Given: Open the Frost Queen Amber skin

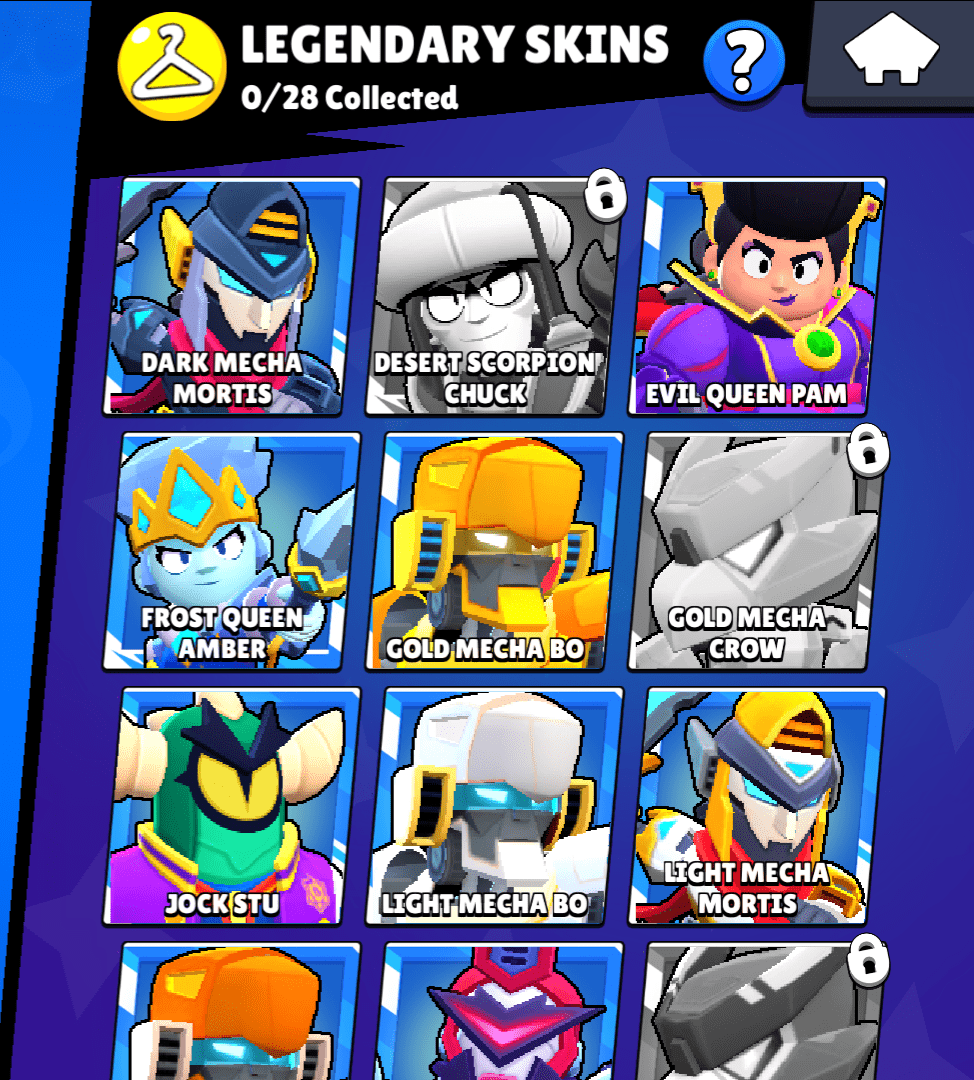Looking at the screenshot, I should click(x=230, y=550).
